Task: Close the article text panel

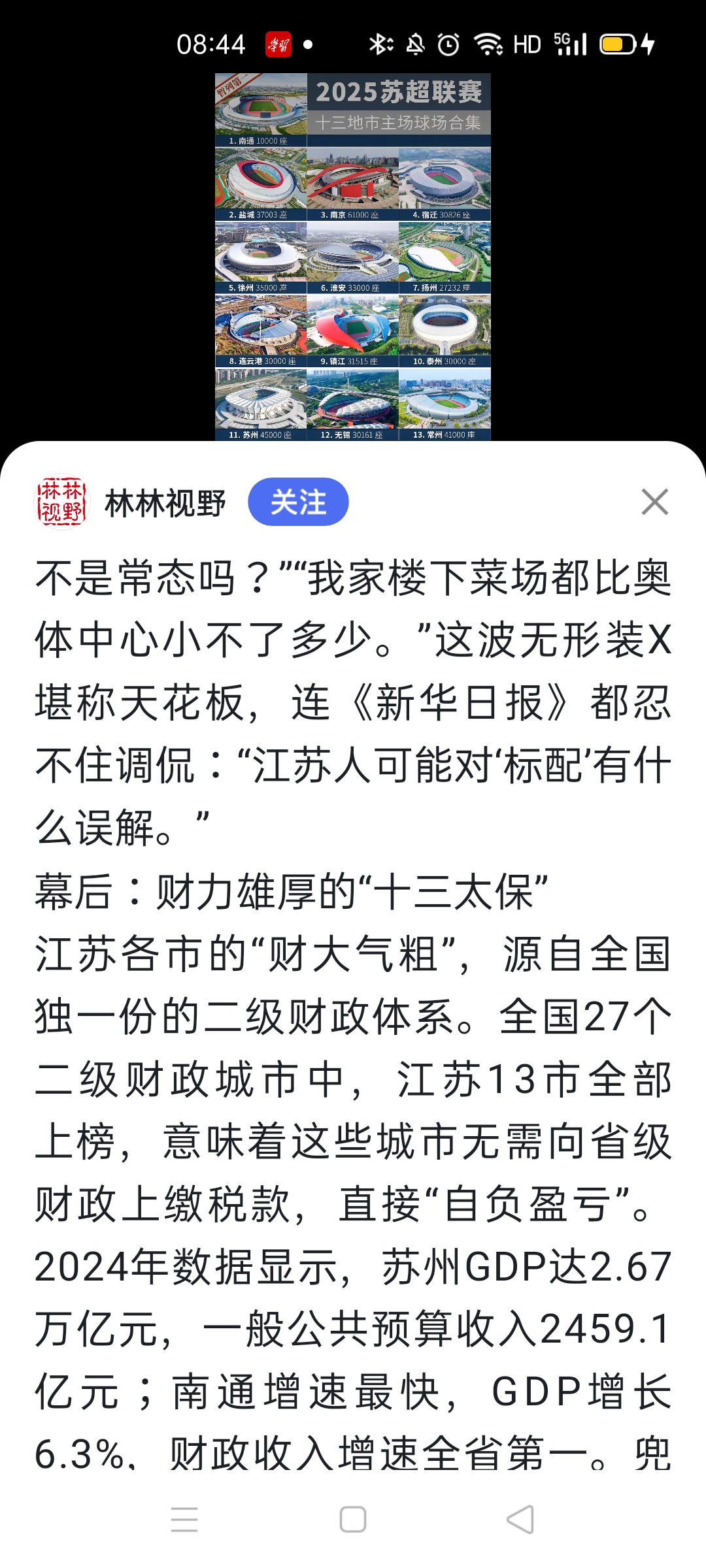Action: coord(654,502)
